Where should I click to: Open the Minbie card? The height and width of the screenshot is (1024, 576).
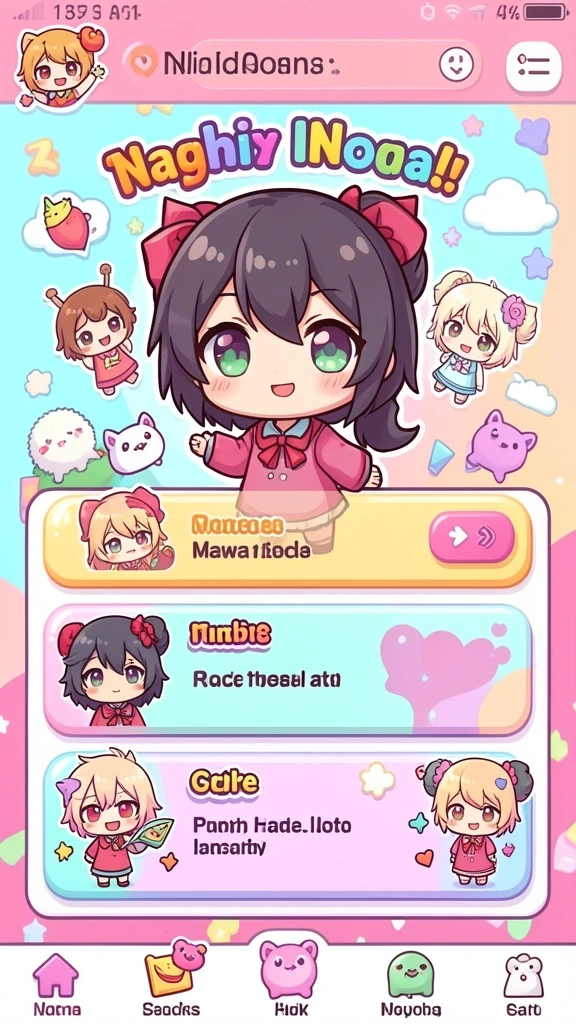(x=287, y=669)
